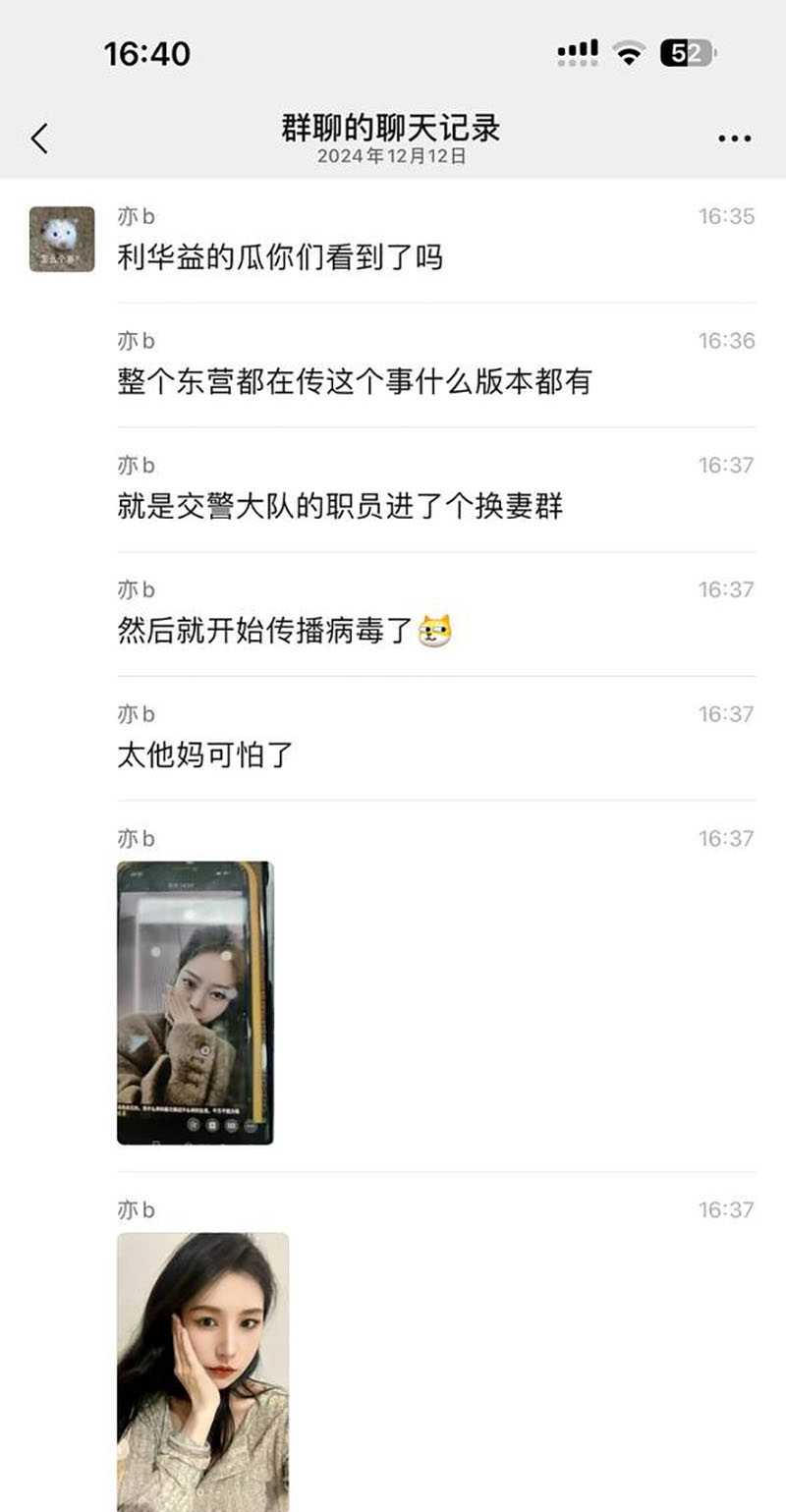Go back using the top-left arrow
This screenshot has width=786, height=1512.
39,139
